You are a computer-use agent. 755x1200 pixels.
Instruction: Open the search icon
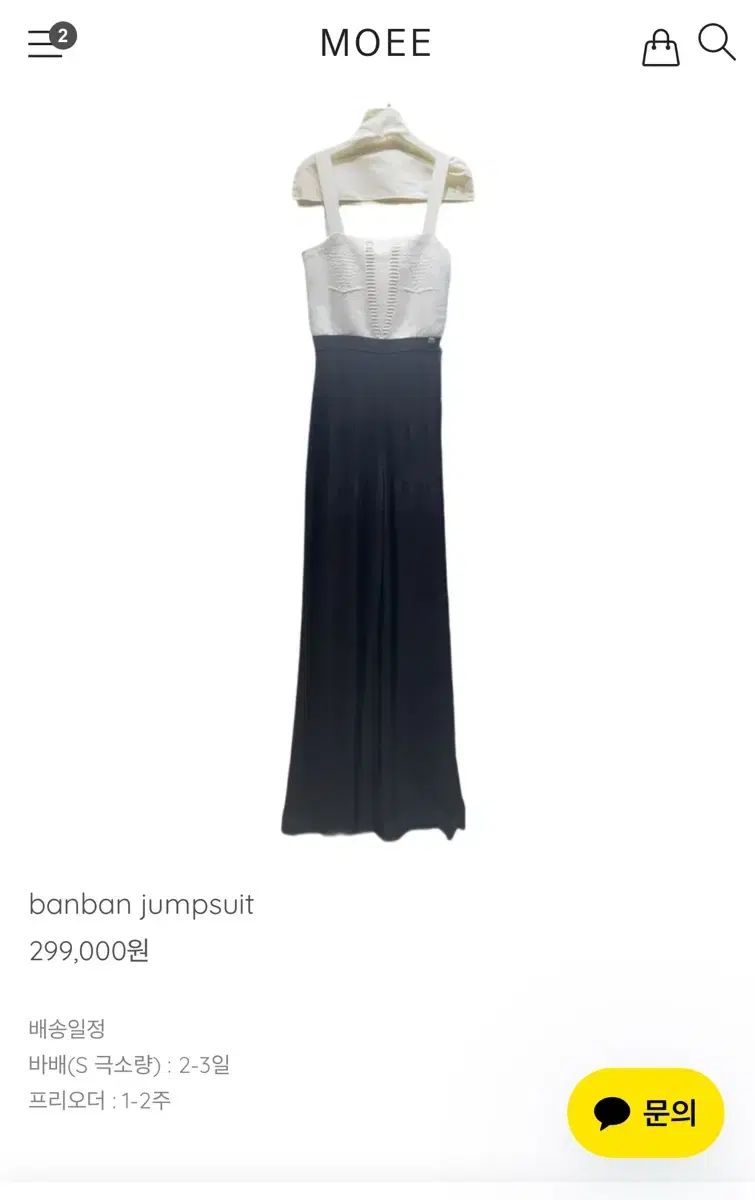point(716,43)
